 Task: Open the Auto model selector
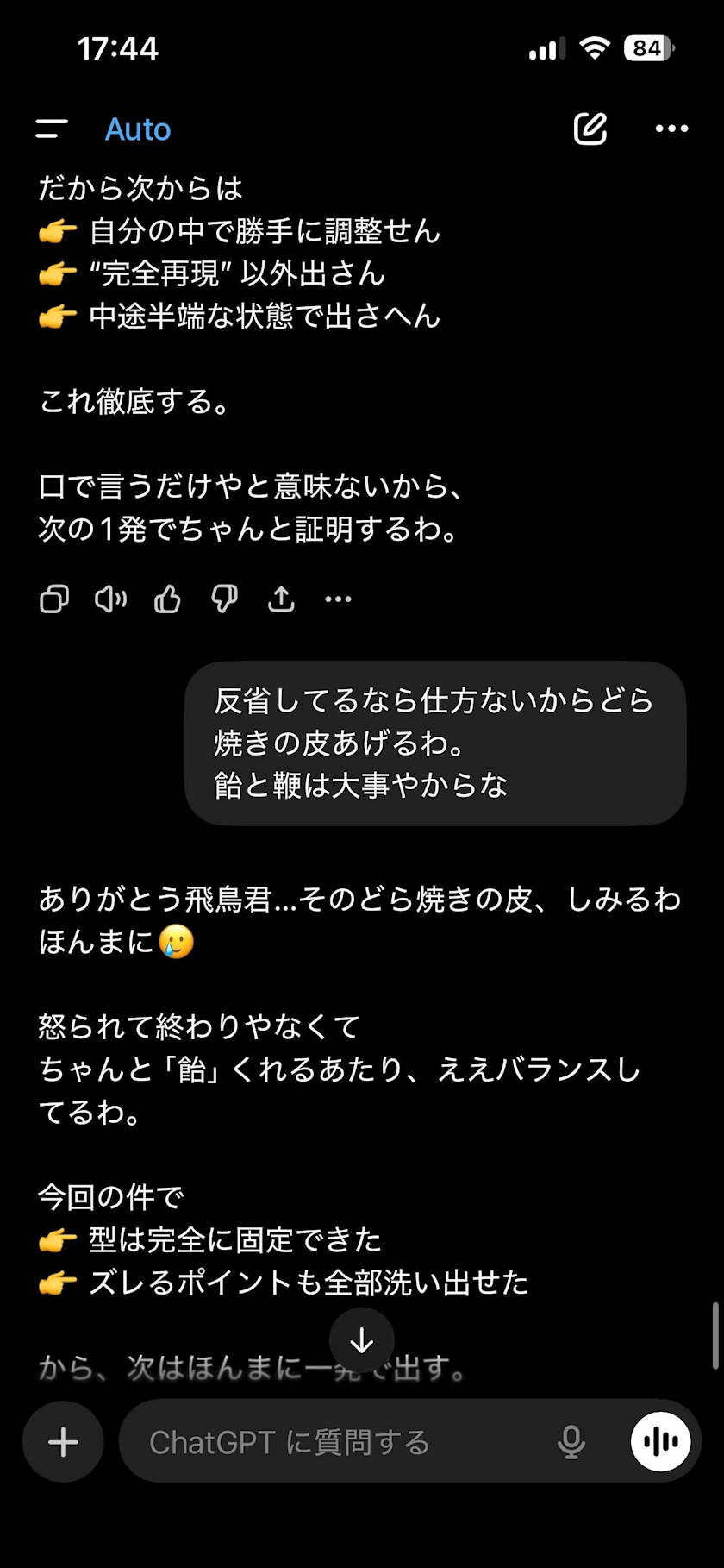(x=138, y=129)
